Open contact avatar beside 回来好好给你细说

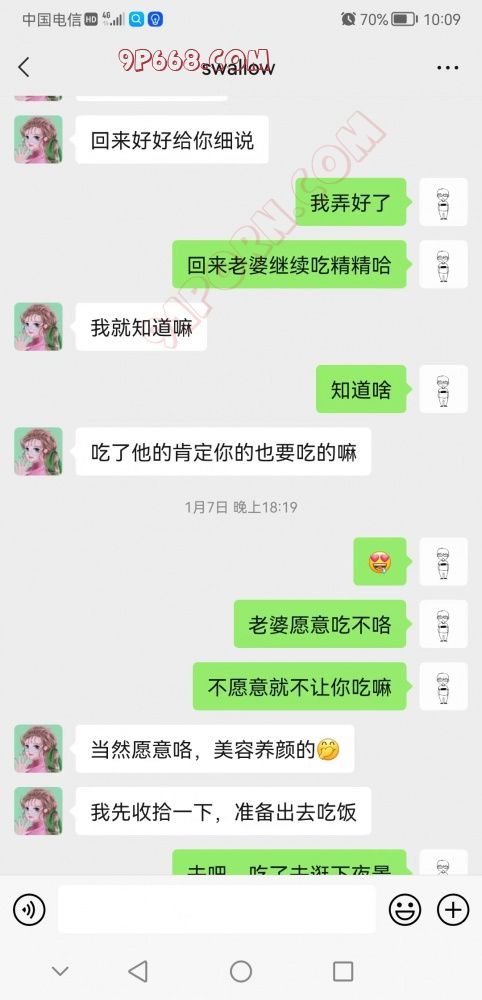(38, 140)
